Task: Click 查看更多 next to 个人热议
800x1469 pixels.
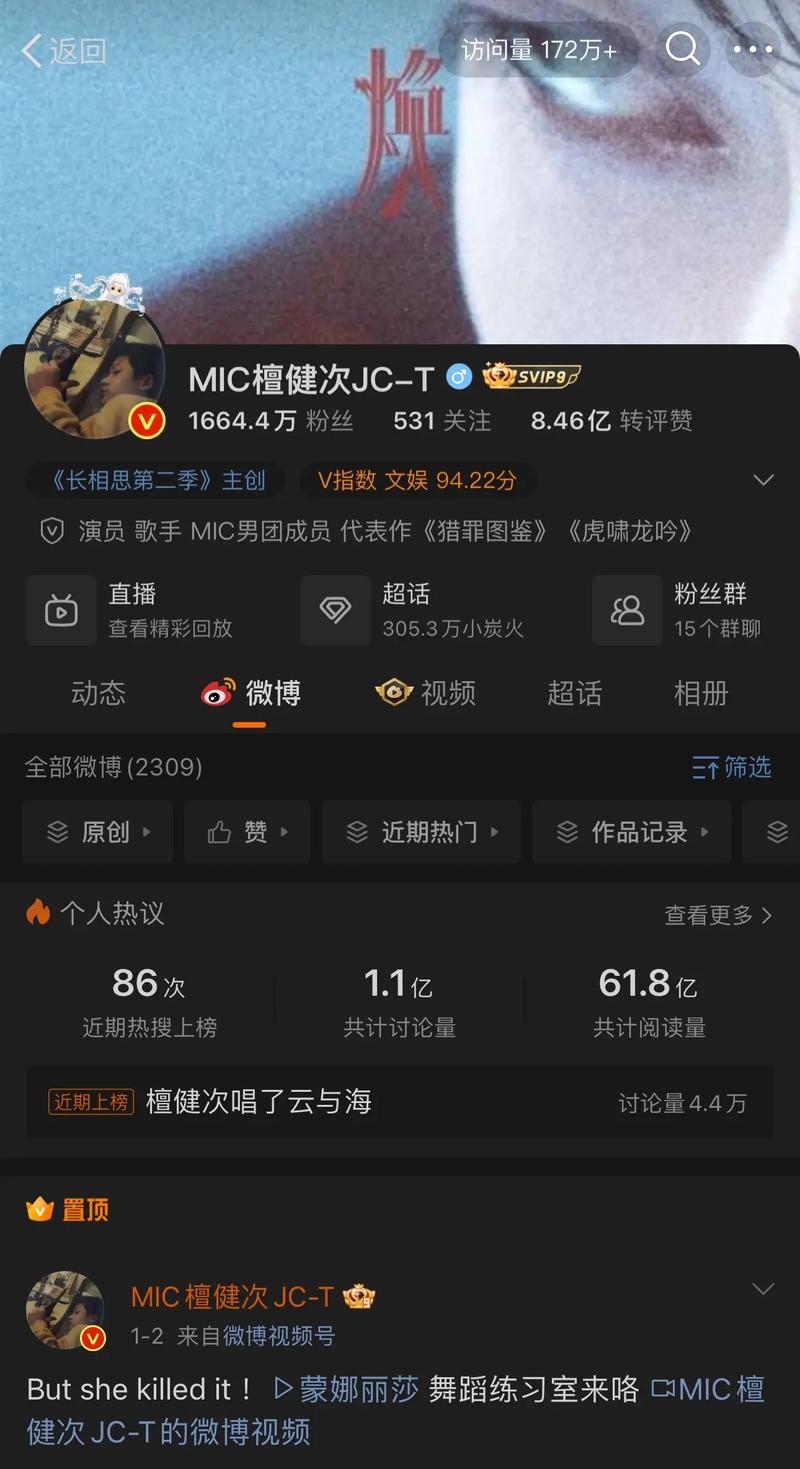Action: [x=710, y=915]
